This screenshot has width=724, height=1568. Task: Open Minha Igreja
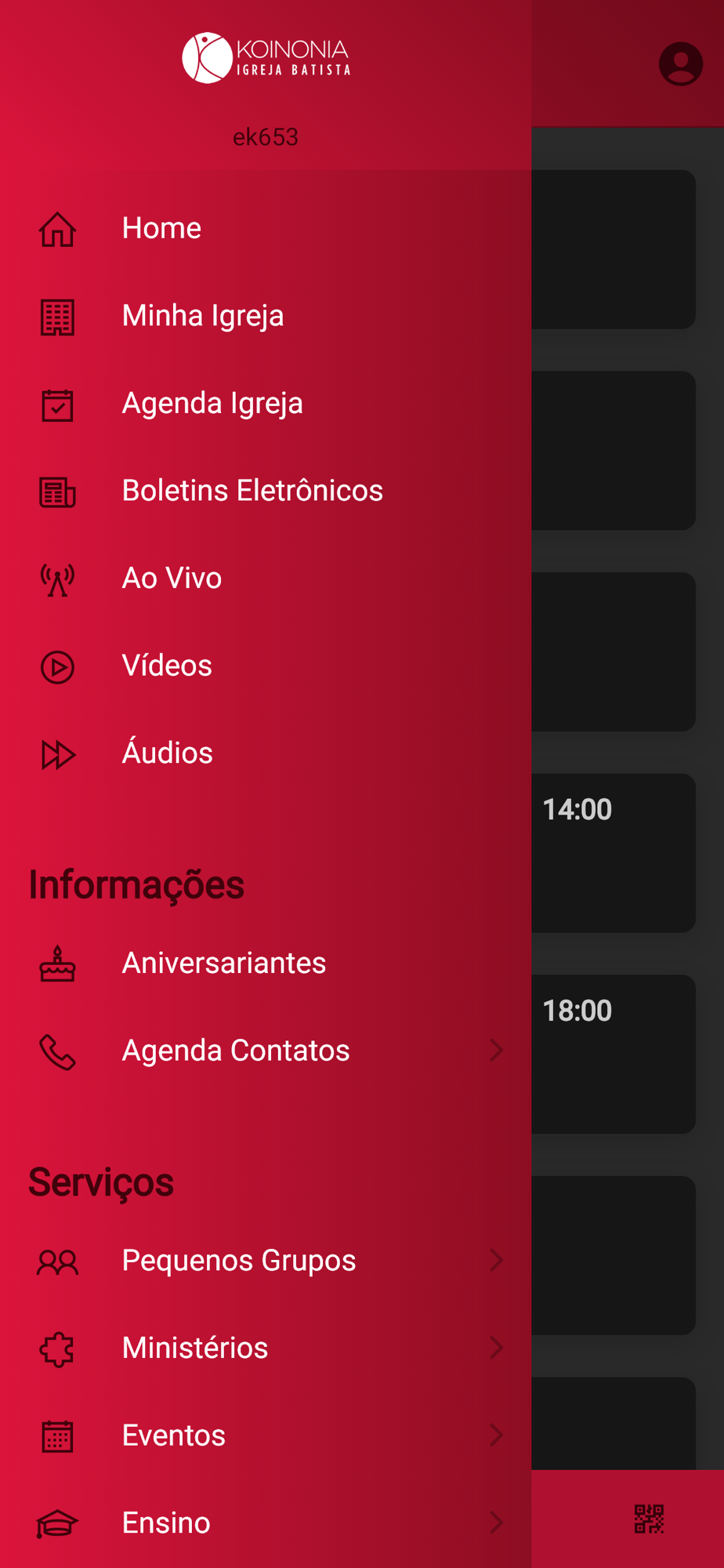(x=266, y=316)
